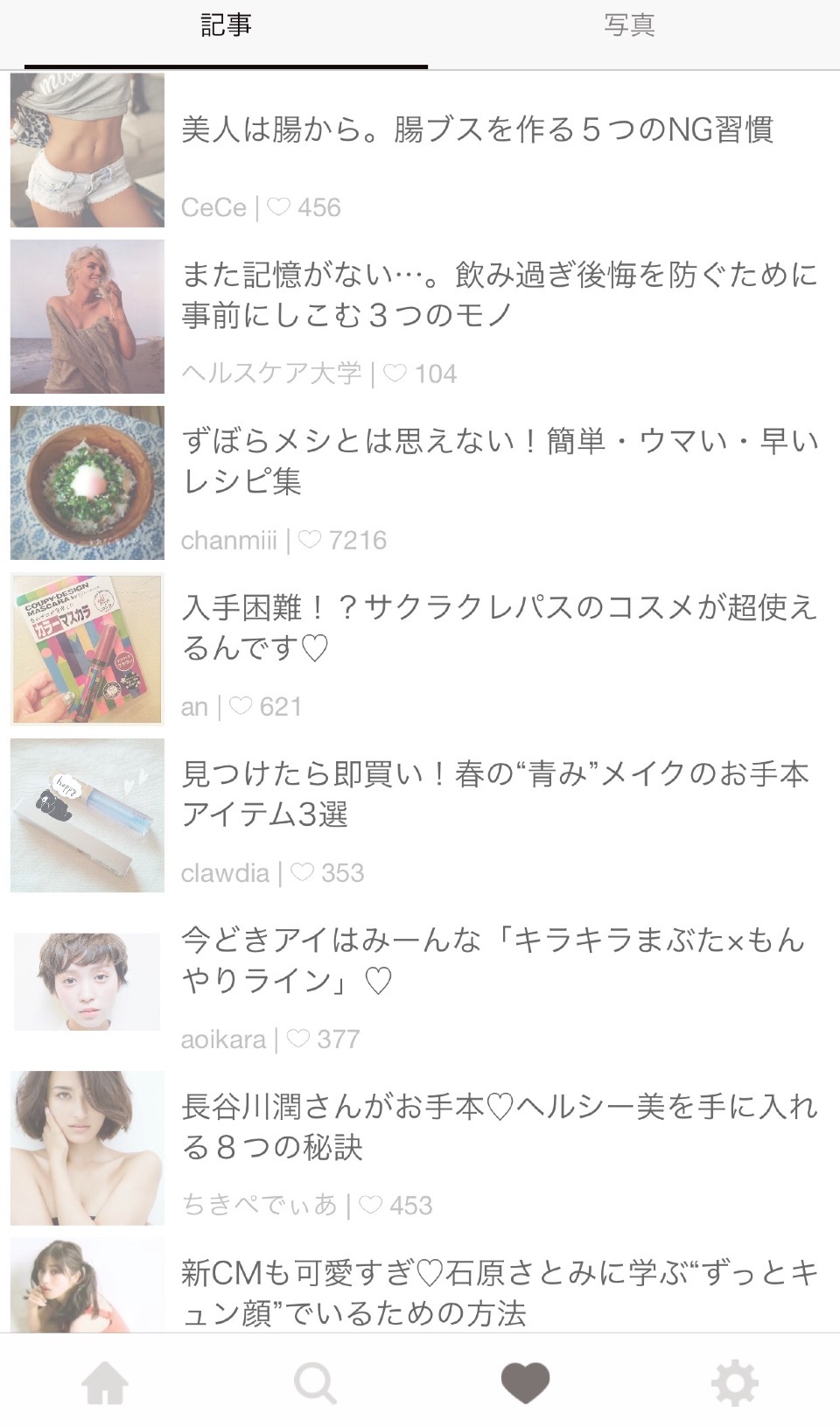Open the 春の青みメイク article by clawdia

(x=494, y=794)
